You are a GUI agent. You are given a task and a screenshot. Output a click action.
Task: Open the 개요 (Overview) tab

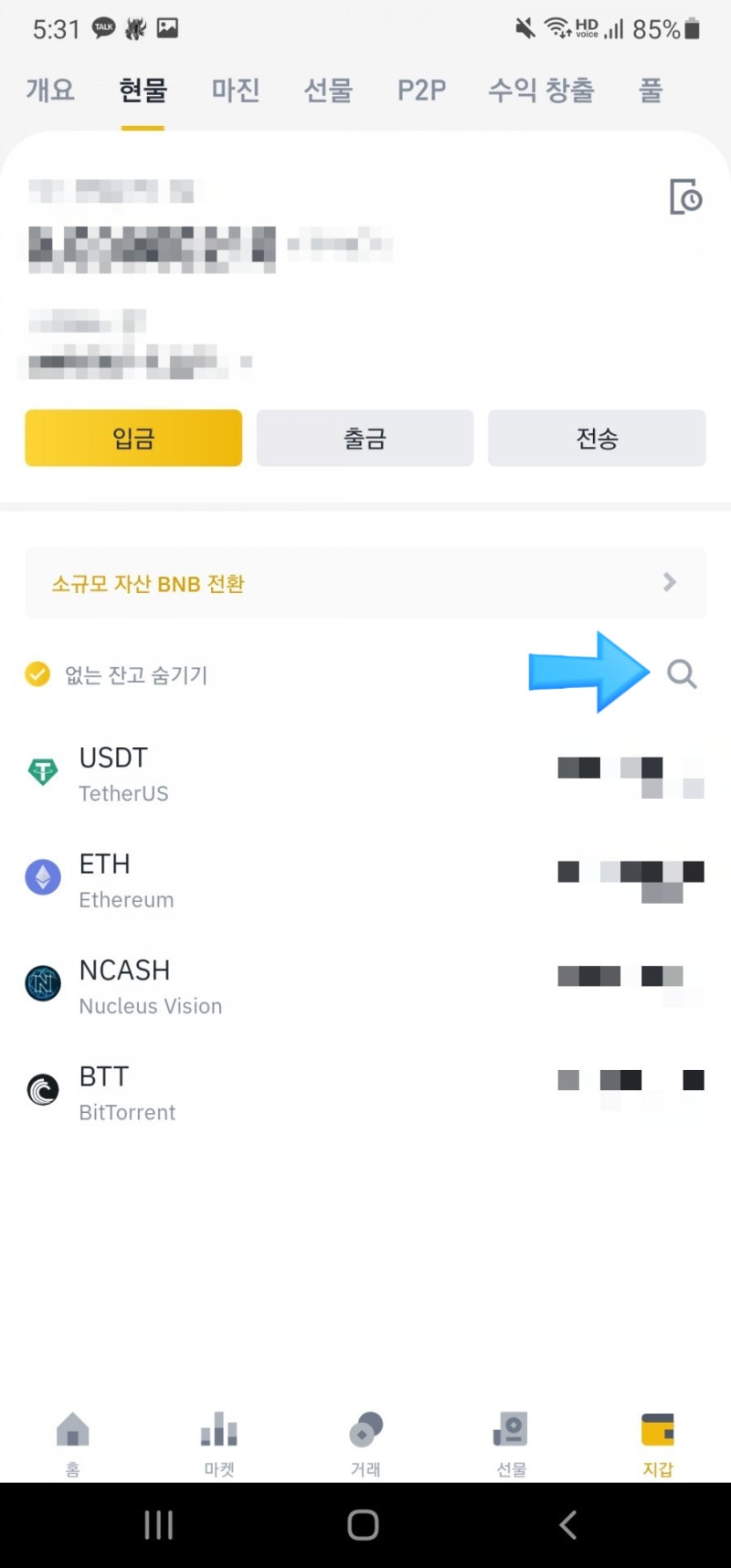point(49,90)
